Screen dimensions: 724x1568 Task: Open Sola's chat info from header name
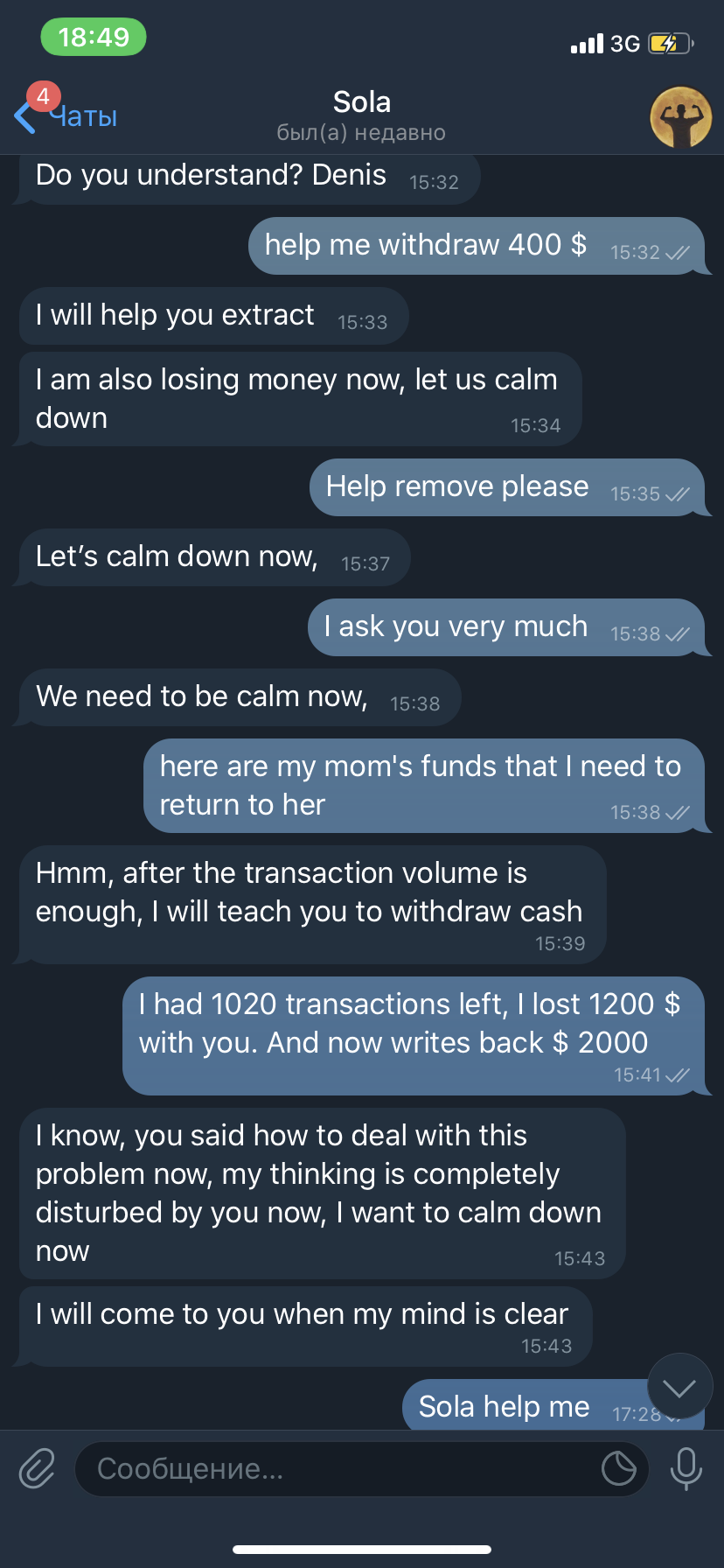coord(362,103)
